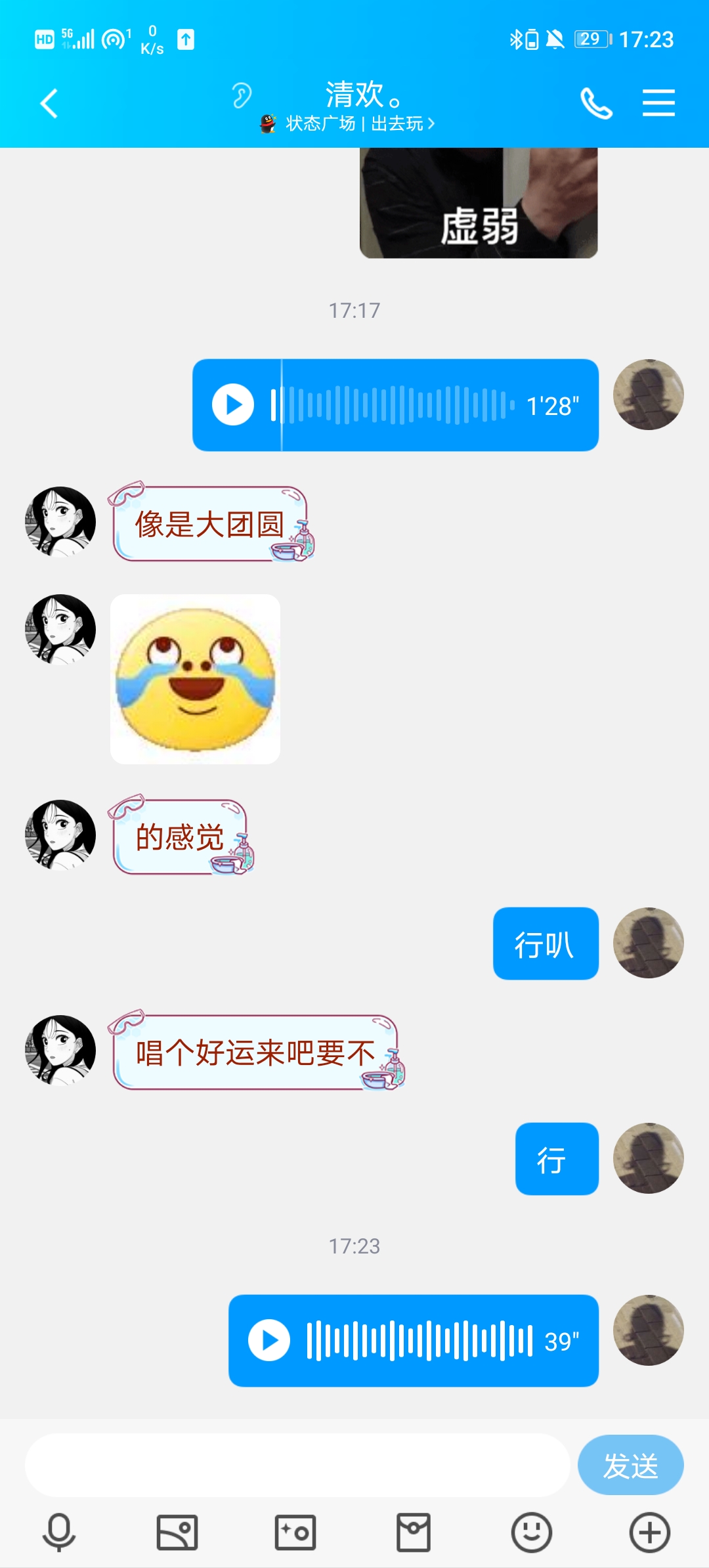709x1568 pixels.
Task: Focus the message text input field
Action: [297, 1466]
